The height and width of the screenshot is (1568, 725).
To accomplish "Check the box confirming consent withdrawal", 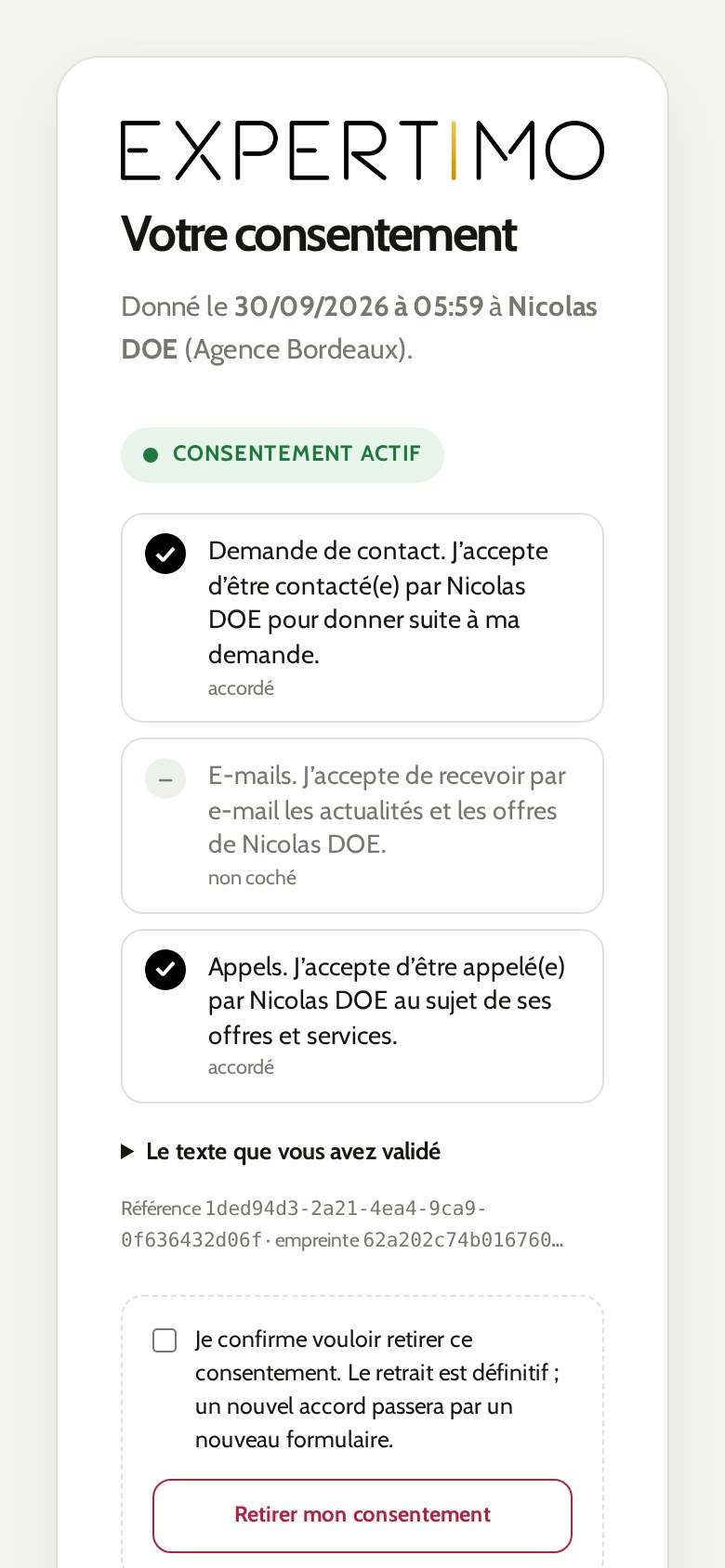I will point(165,1340).
